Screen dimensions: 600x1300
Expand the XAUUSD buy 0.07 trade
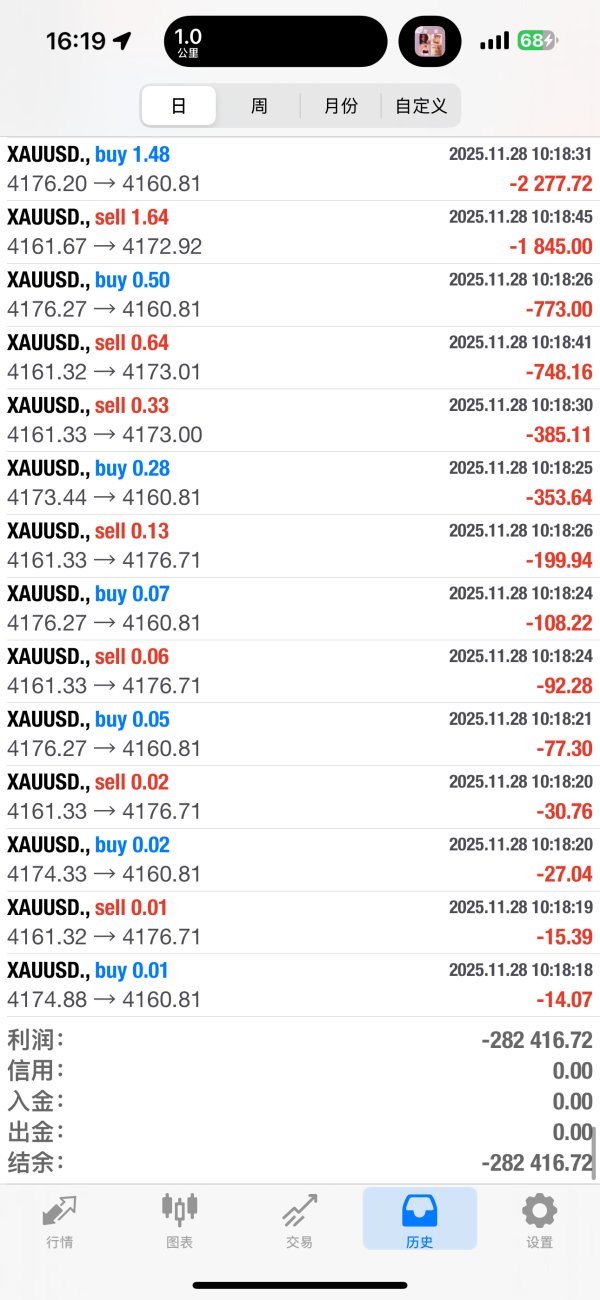pyautogui.click(x=300, y=608)
